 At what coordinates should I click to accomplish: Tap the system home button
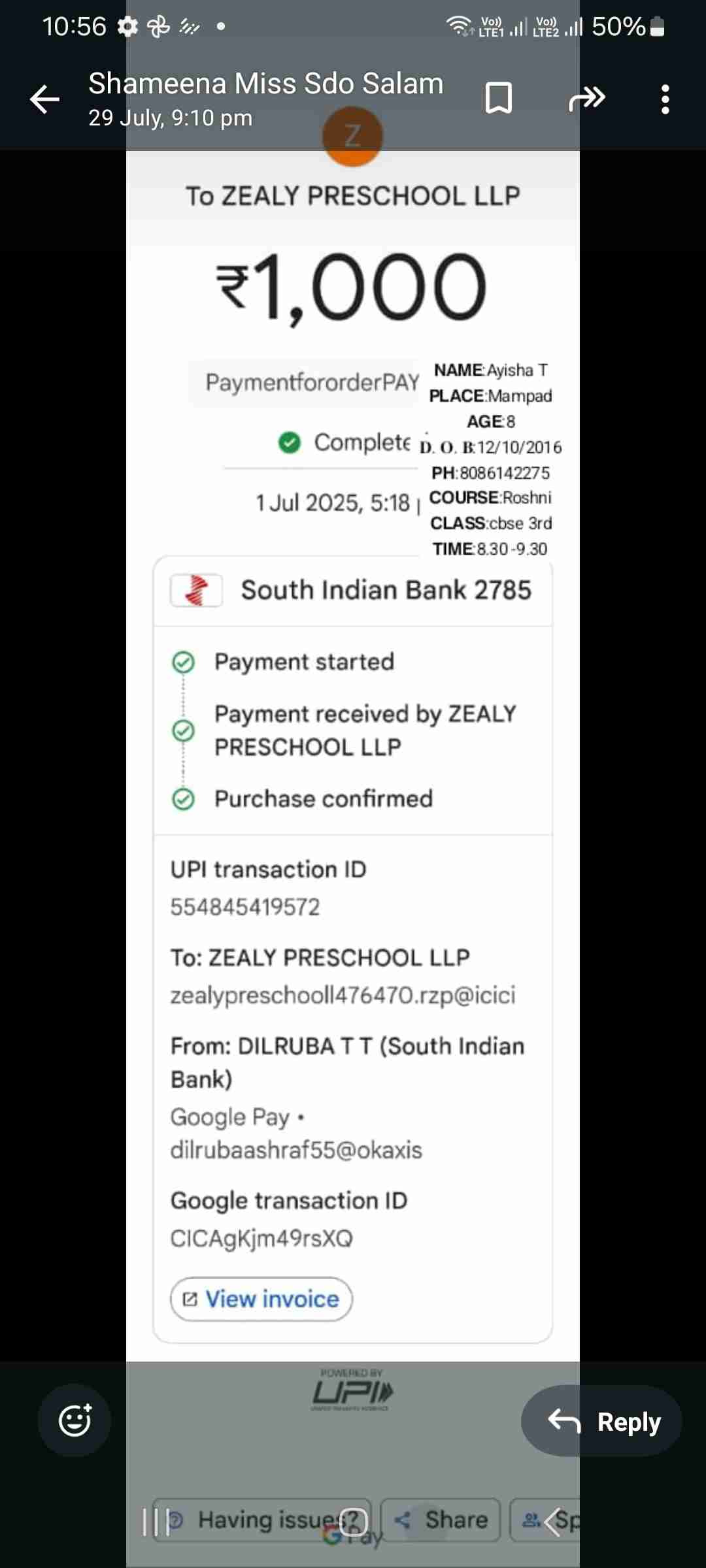pyautogui.click(x=353, y=1522)
